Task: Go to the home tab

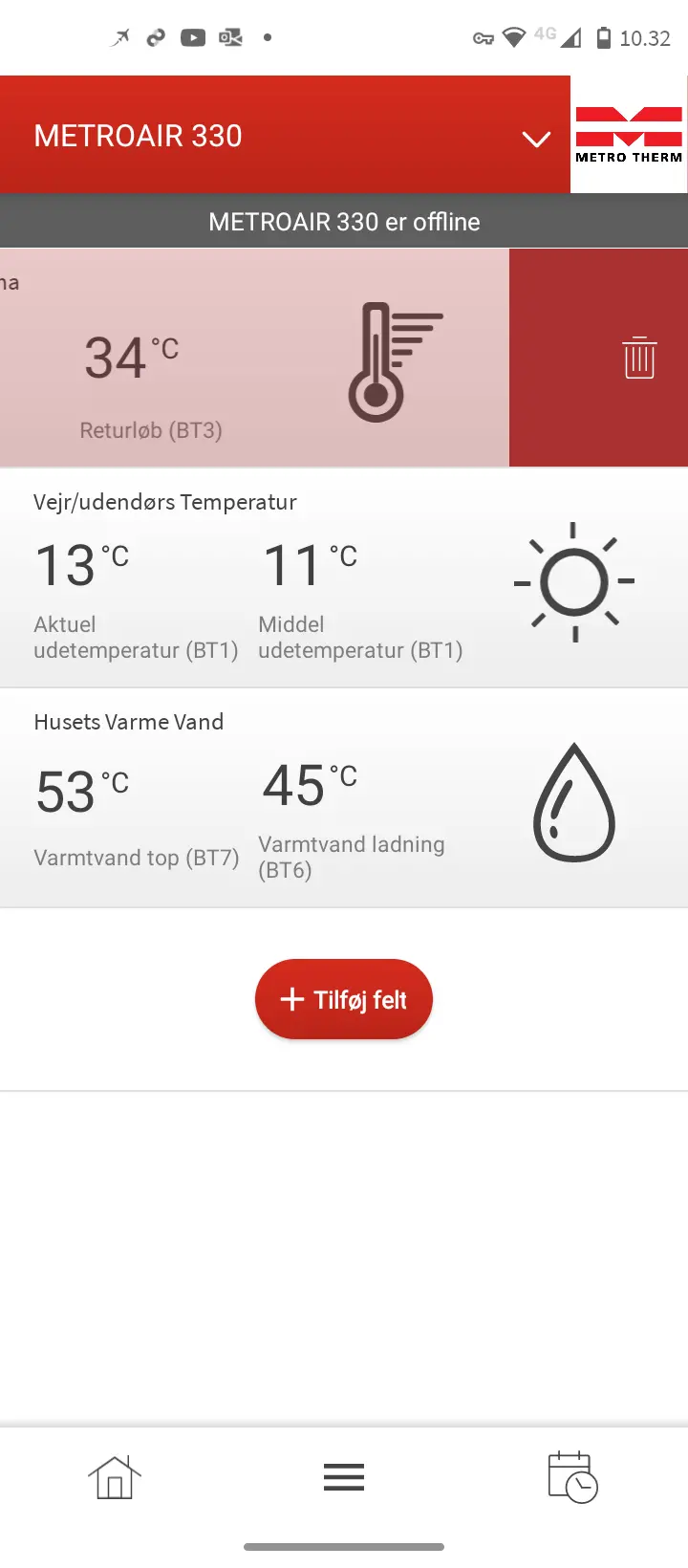Action: [x=115, y=1477]
